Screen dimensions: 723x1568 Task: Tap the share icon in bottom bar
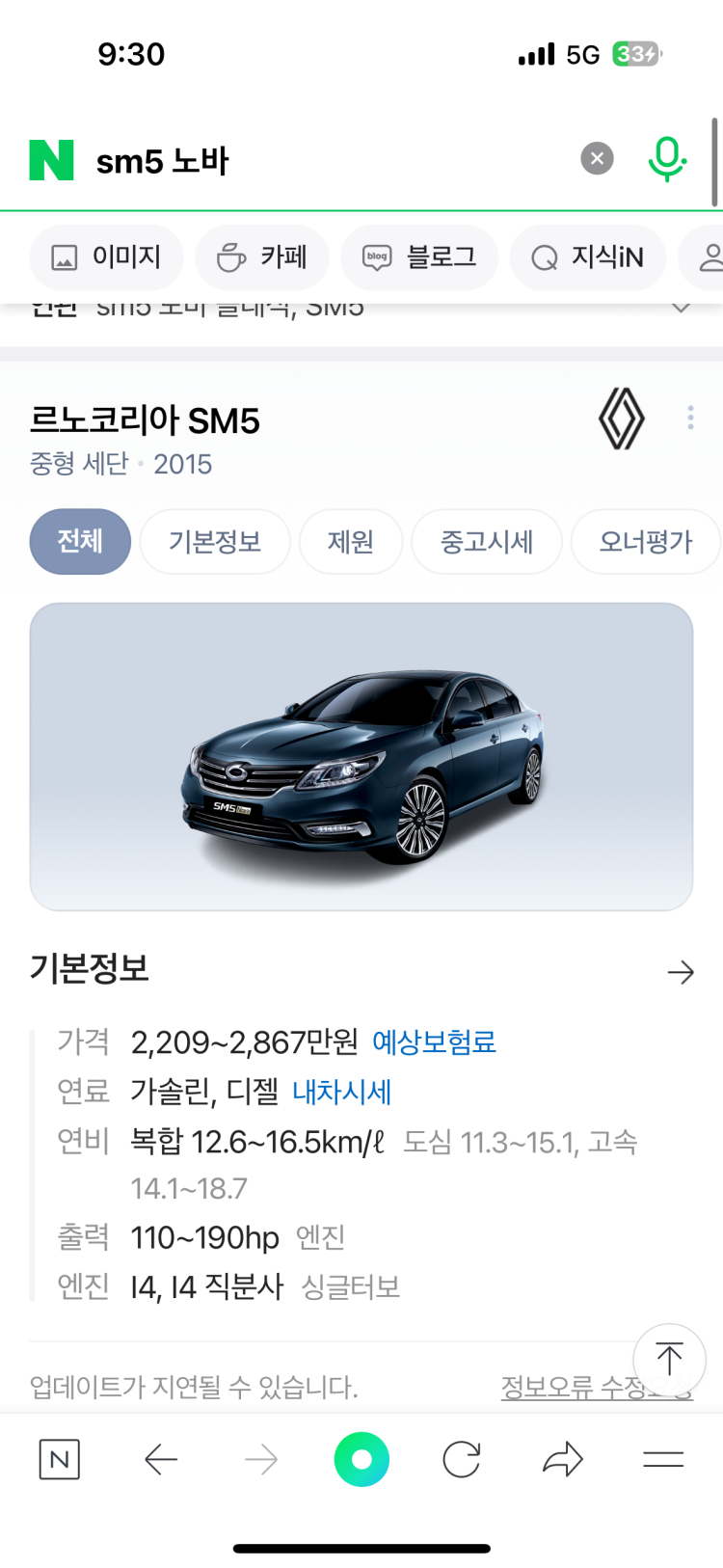click(x=561, y=1459)
